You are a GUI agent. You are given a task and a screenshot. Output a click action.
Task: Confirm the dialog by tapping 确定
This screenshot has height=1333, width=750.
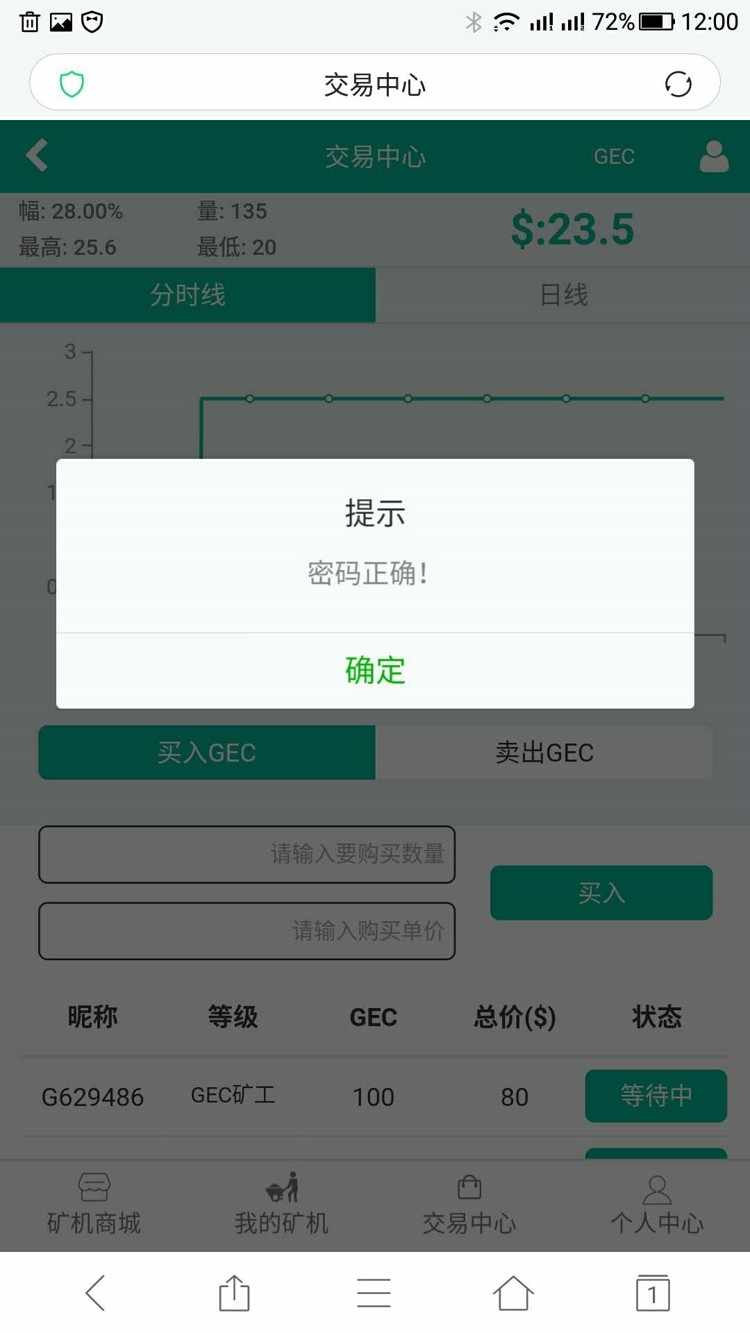coord(374,671)
